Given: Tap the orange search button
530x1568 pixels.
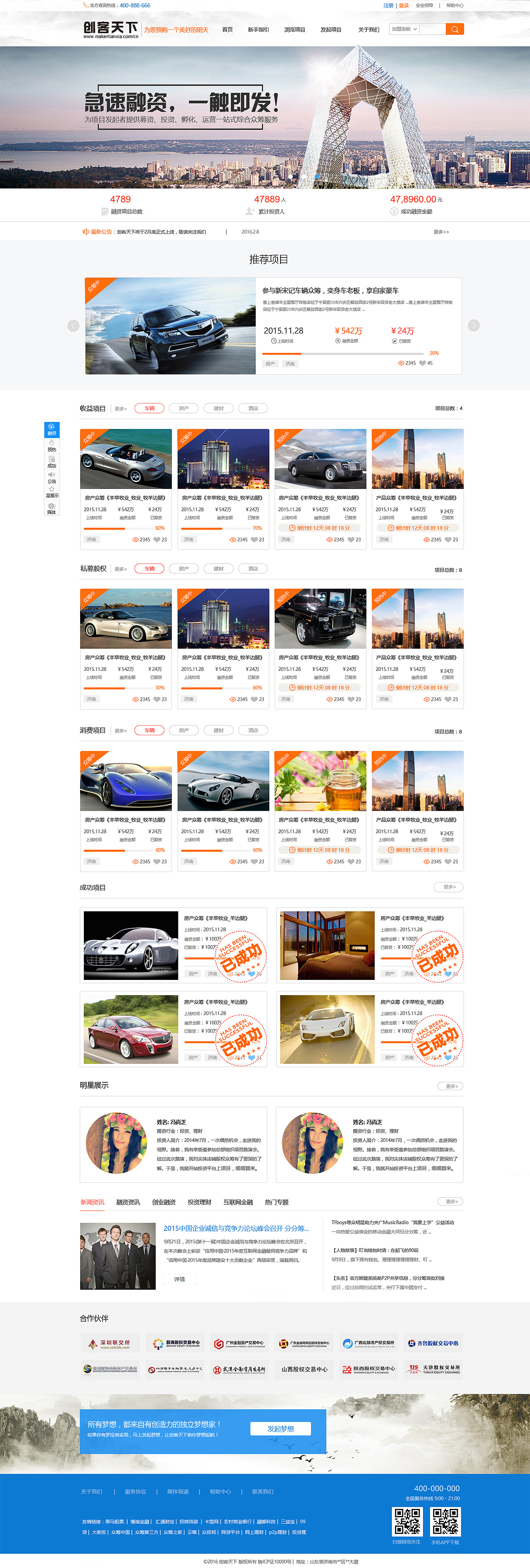Looking at the screenshot, I should coord(454,29).
